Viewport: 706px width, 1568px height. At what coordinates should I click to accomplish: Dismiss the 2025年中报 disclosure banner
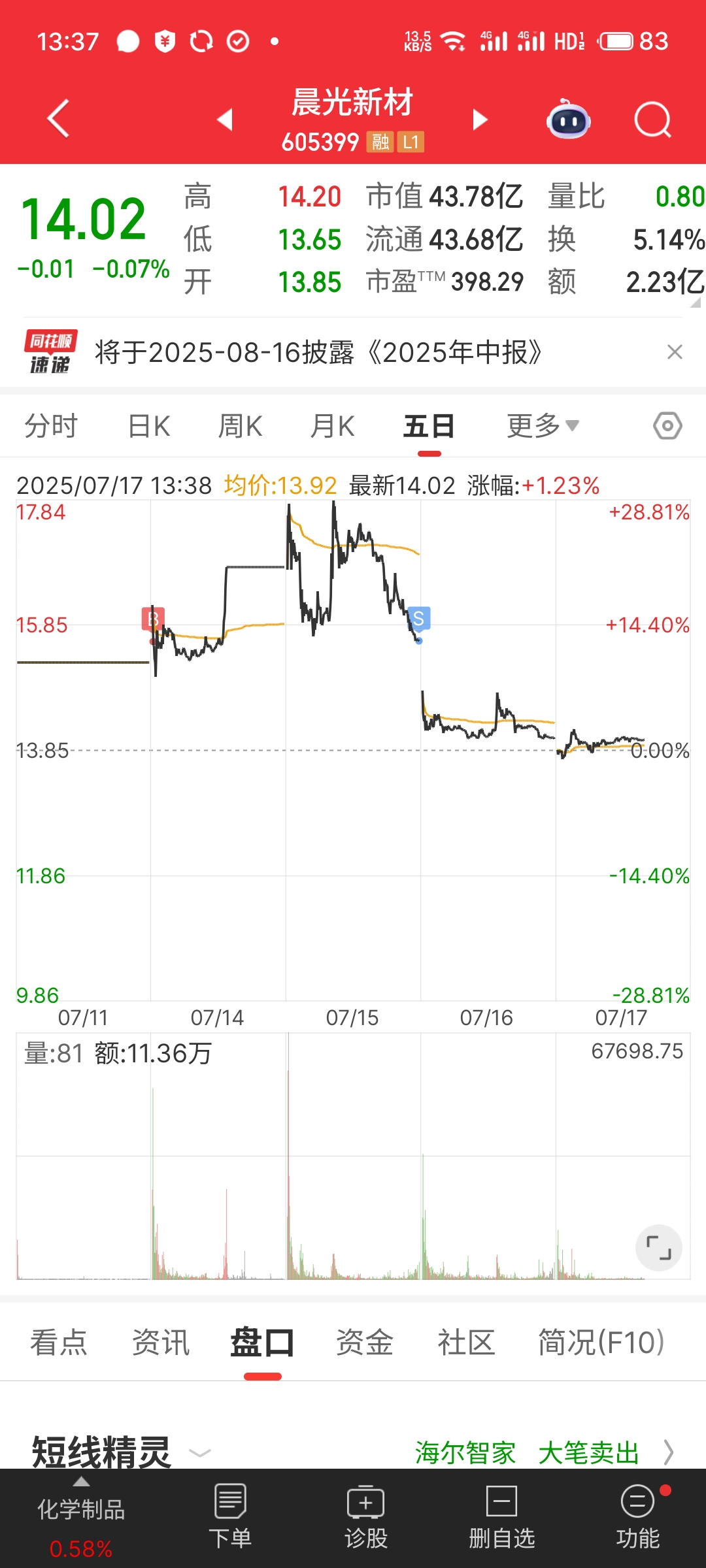tap(675, 352)
